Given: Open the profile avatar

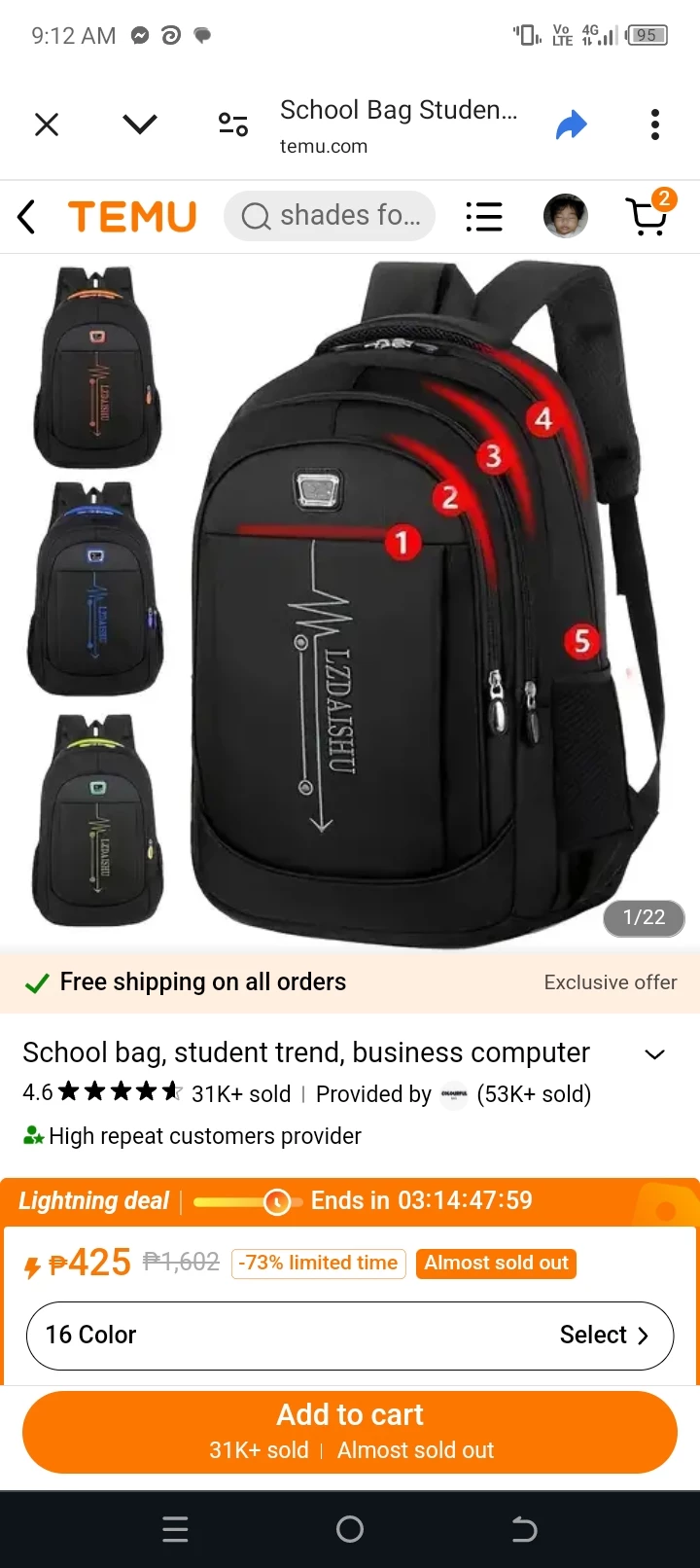Looking at the screenshot, I should click(566, 216).
